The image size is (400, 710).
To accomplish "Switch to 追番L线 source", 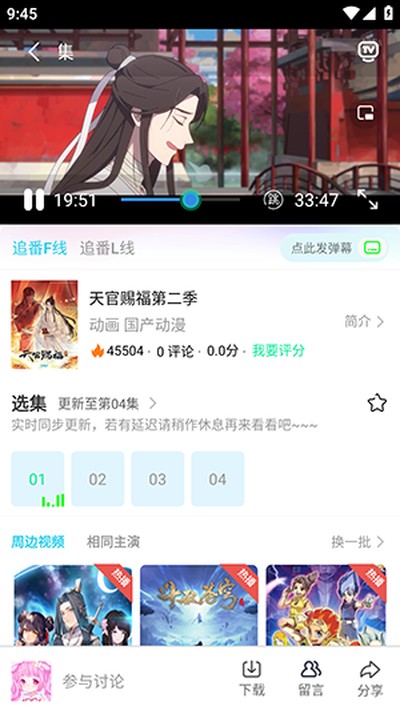I will click(107, 248).
